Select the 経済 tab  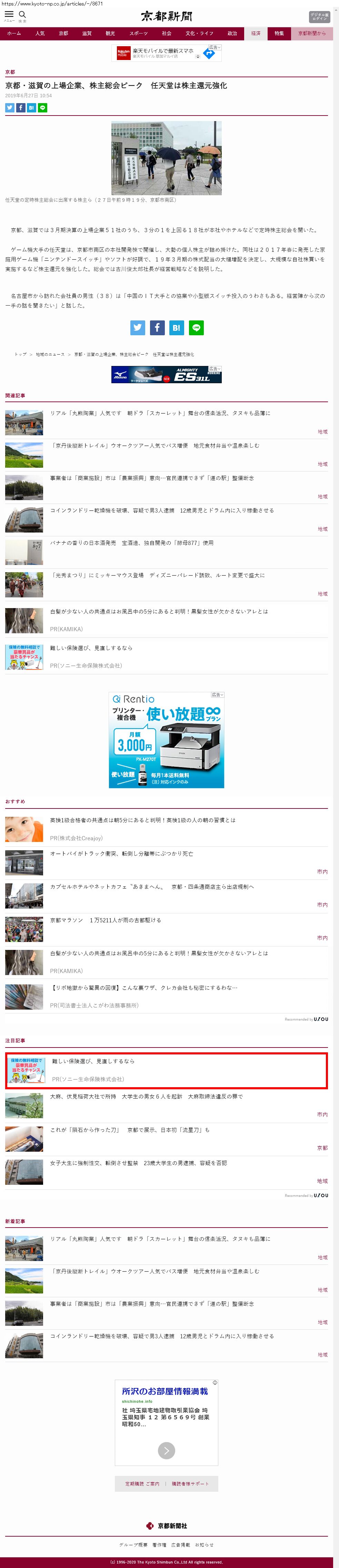[256, 33]
